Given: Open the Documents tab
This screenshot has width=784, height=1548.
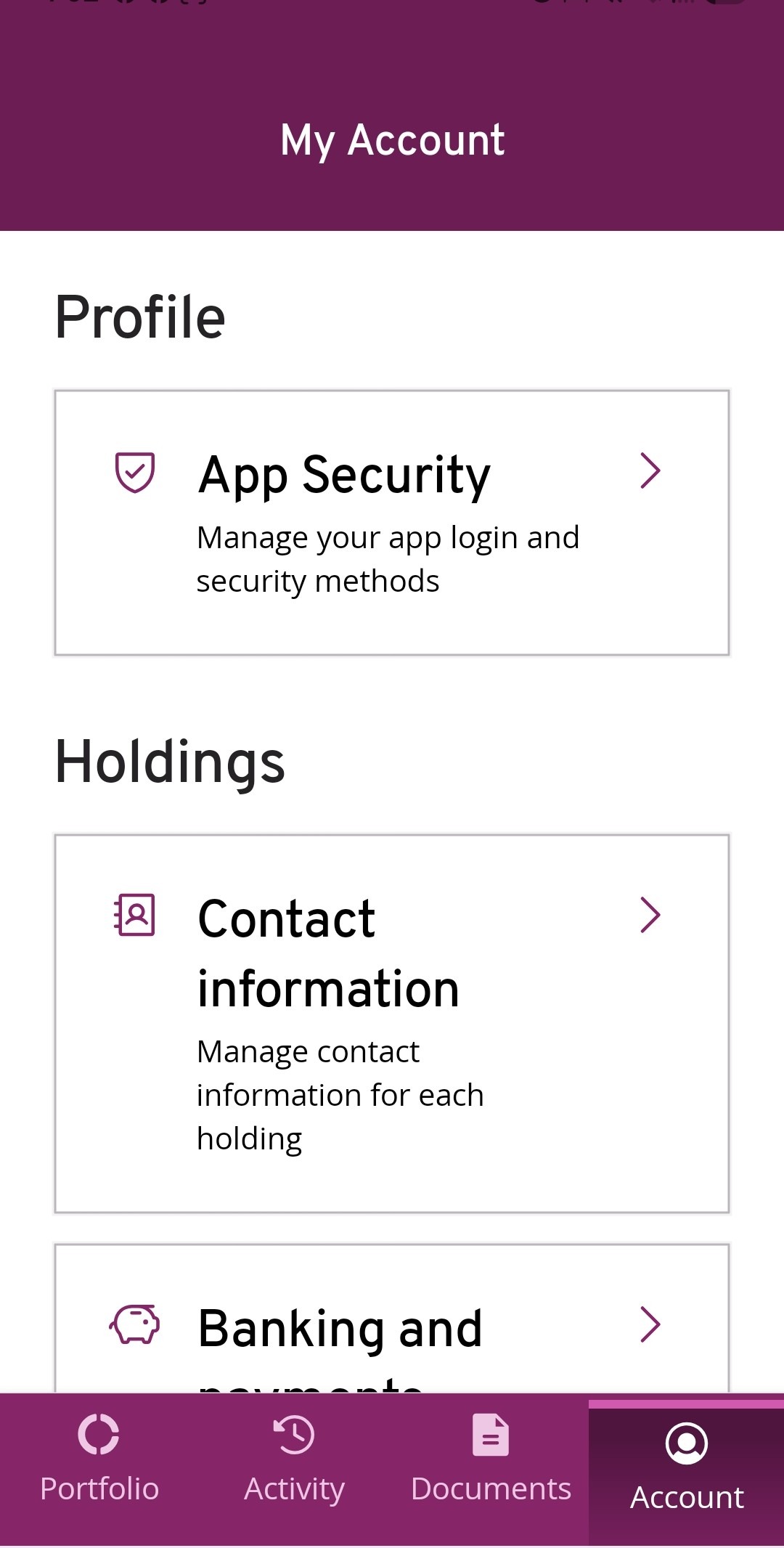Looking at the screenshot, I should (x=491, y=1459).
